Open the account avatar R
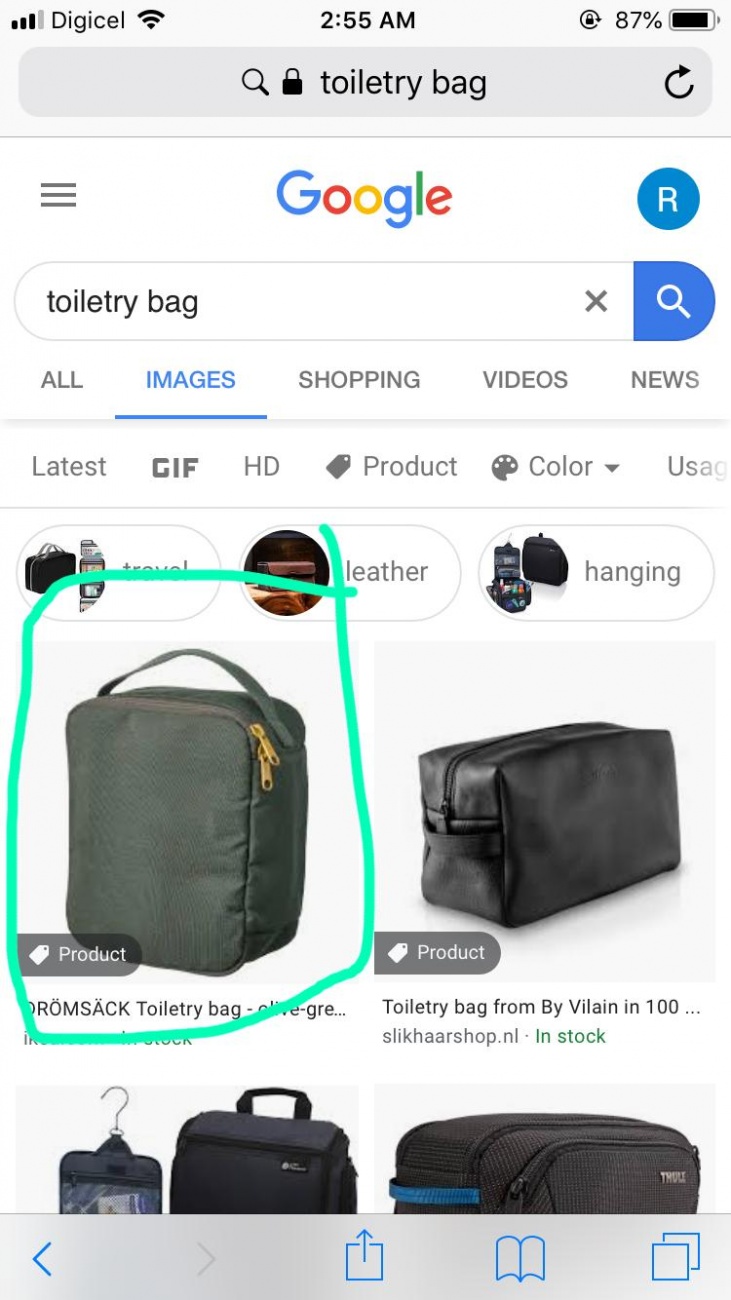Screen dimensions: 731x1300 click(667, 199)
